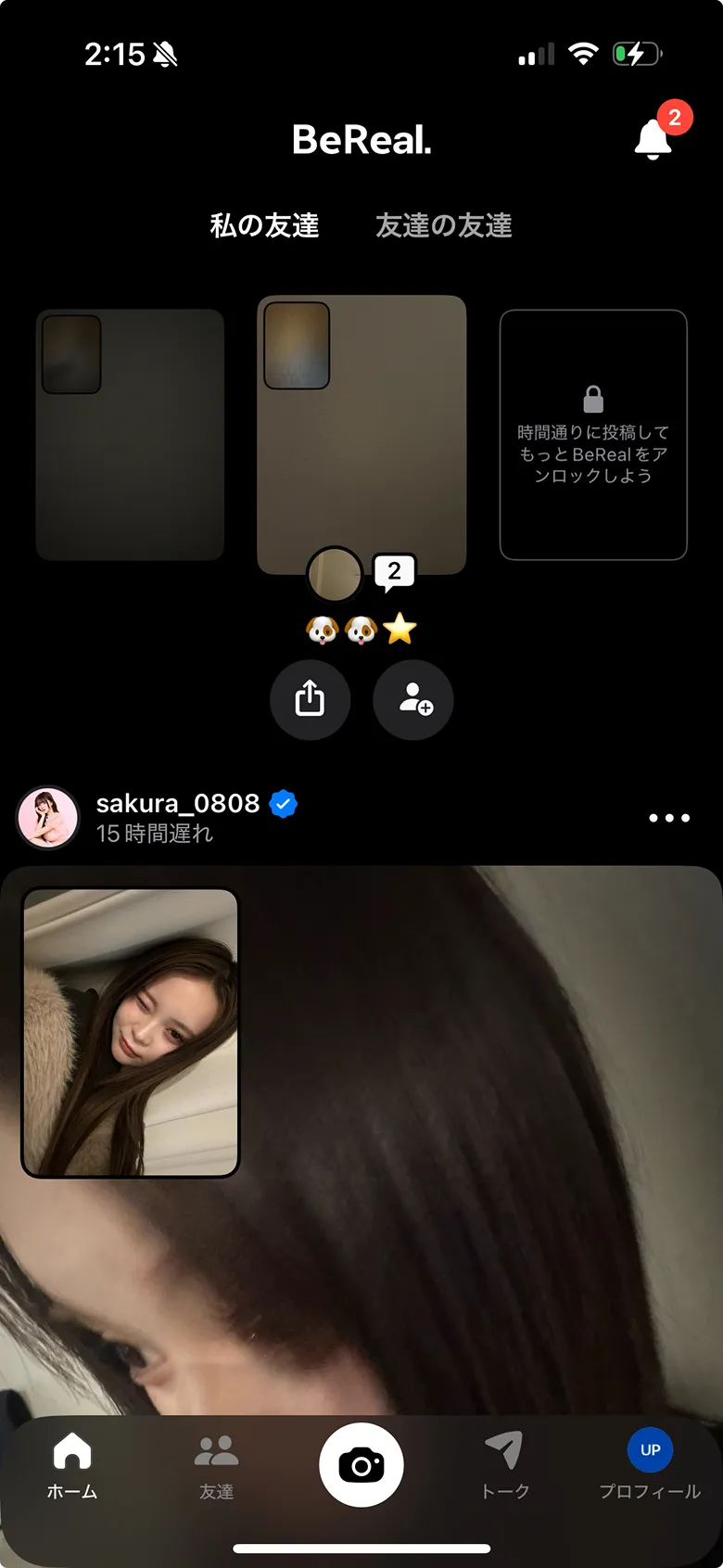Open options menu for sakura_0808's post

669,818
